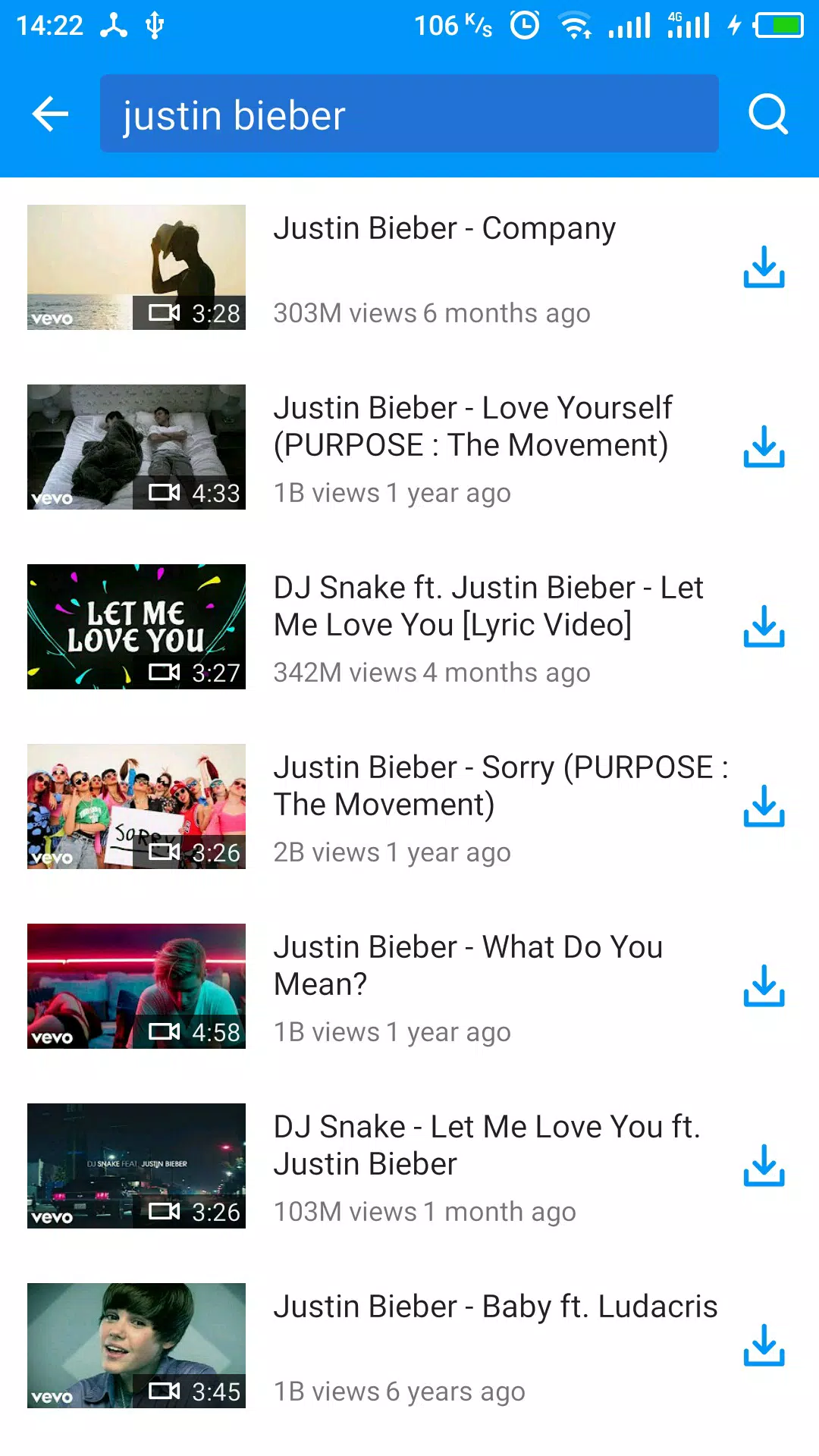Tap the magnifier search icon
The width and height of the screenshot is (819, 1456).
[768, 115]
